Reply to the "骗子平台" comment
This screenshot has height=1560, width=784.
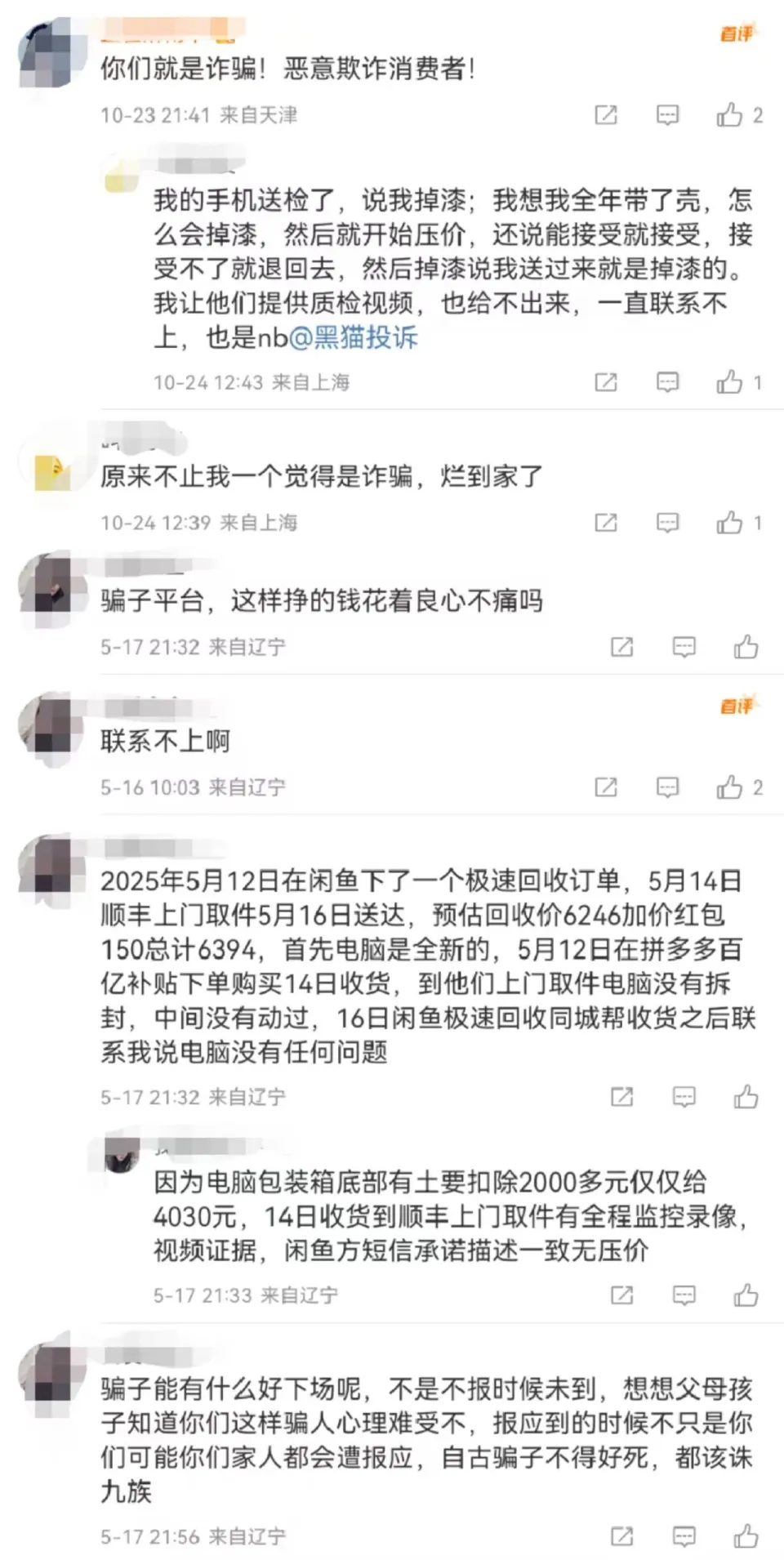tap(684, 648)
